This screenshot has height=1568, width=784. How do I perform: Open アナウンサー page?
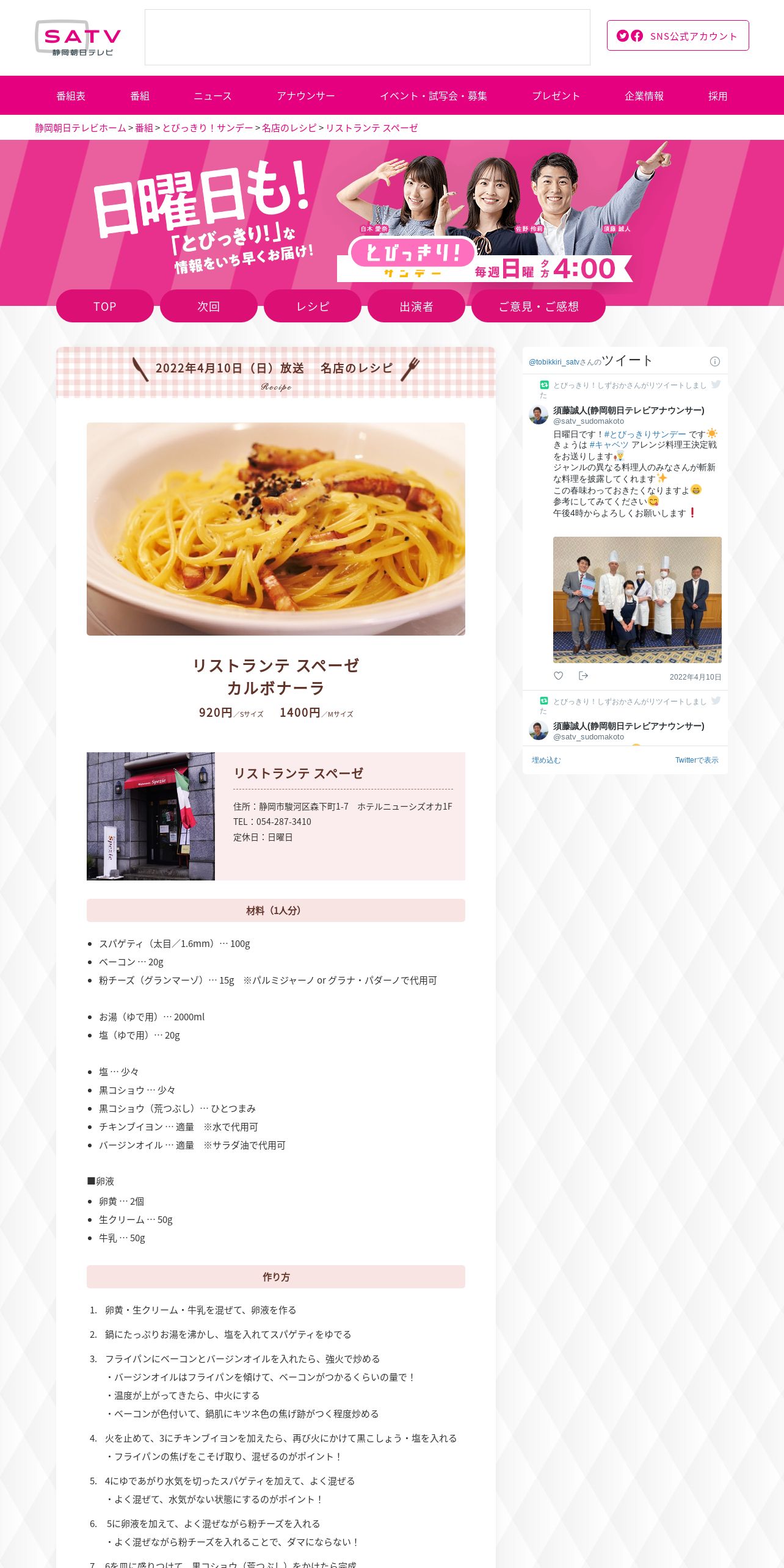click(x=306, y=96)
